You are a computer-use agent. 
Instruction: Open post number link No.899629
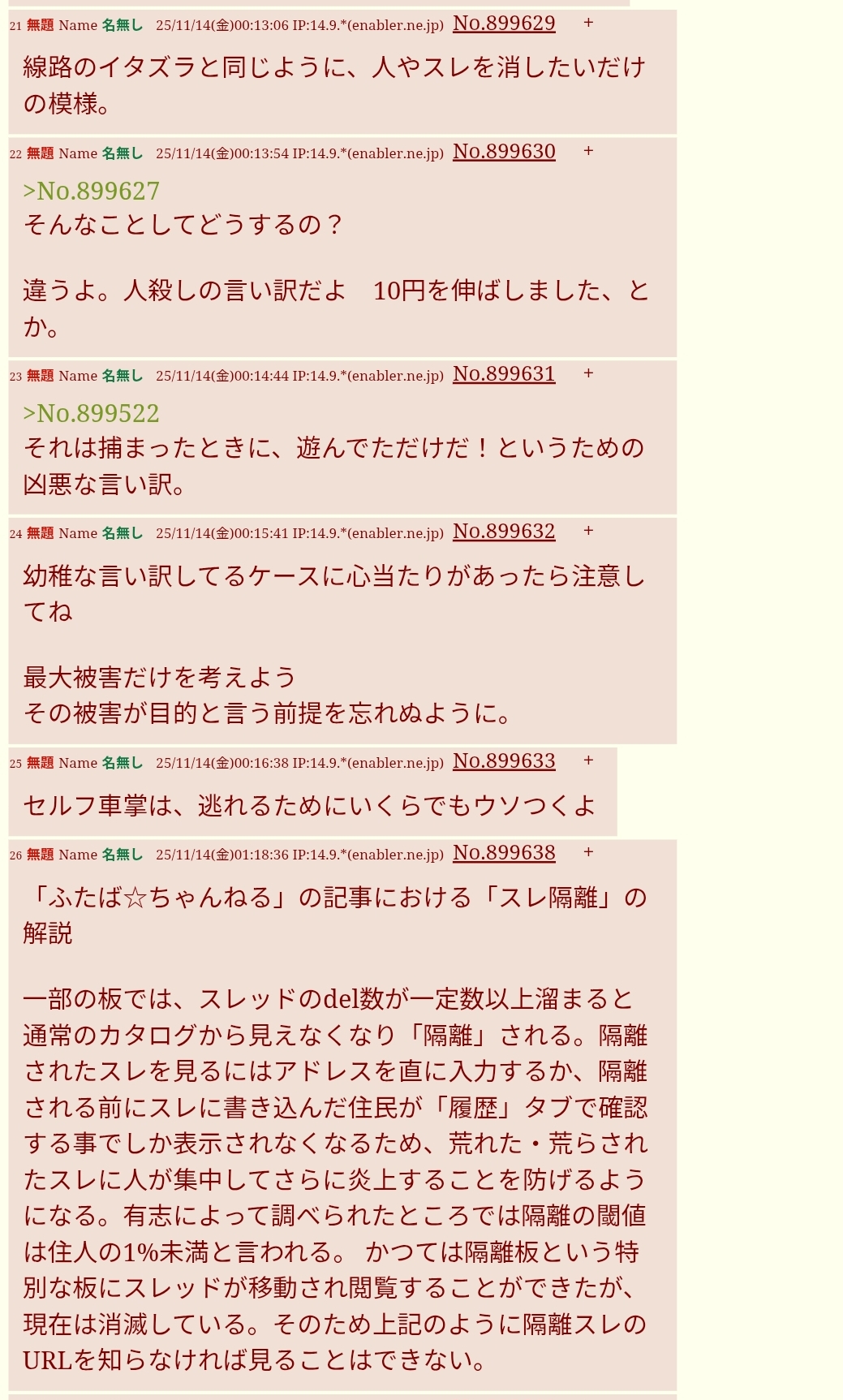(x=504, y=24)
